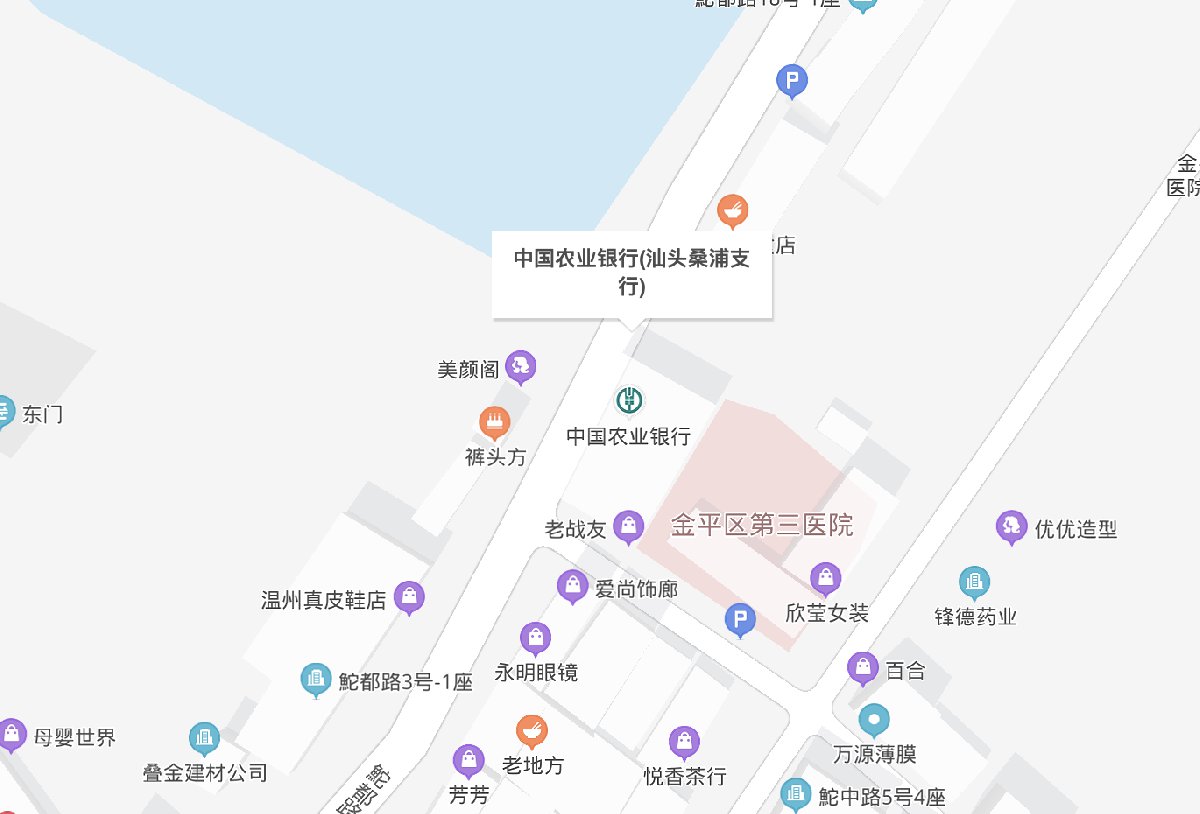Select the 鮀都路3号-1座 building marker
1200x814 pixels.
pos(316,680)
